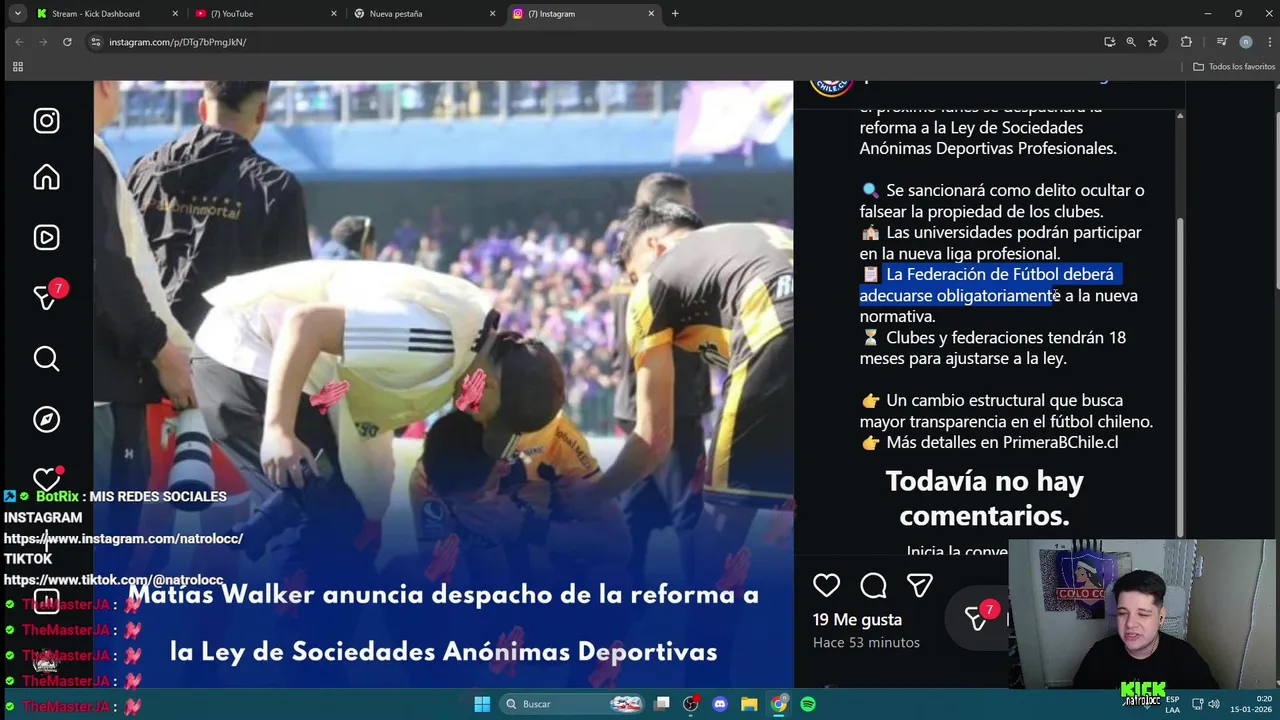The width and height of the screenshot is (1280, 720).
Task: Like the Matías Walker post
Action: (x=826, y=585)
